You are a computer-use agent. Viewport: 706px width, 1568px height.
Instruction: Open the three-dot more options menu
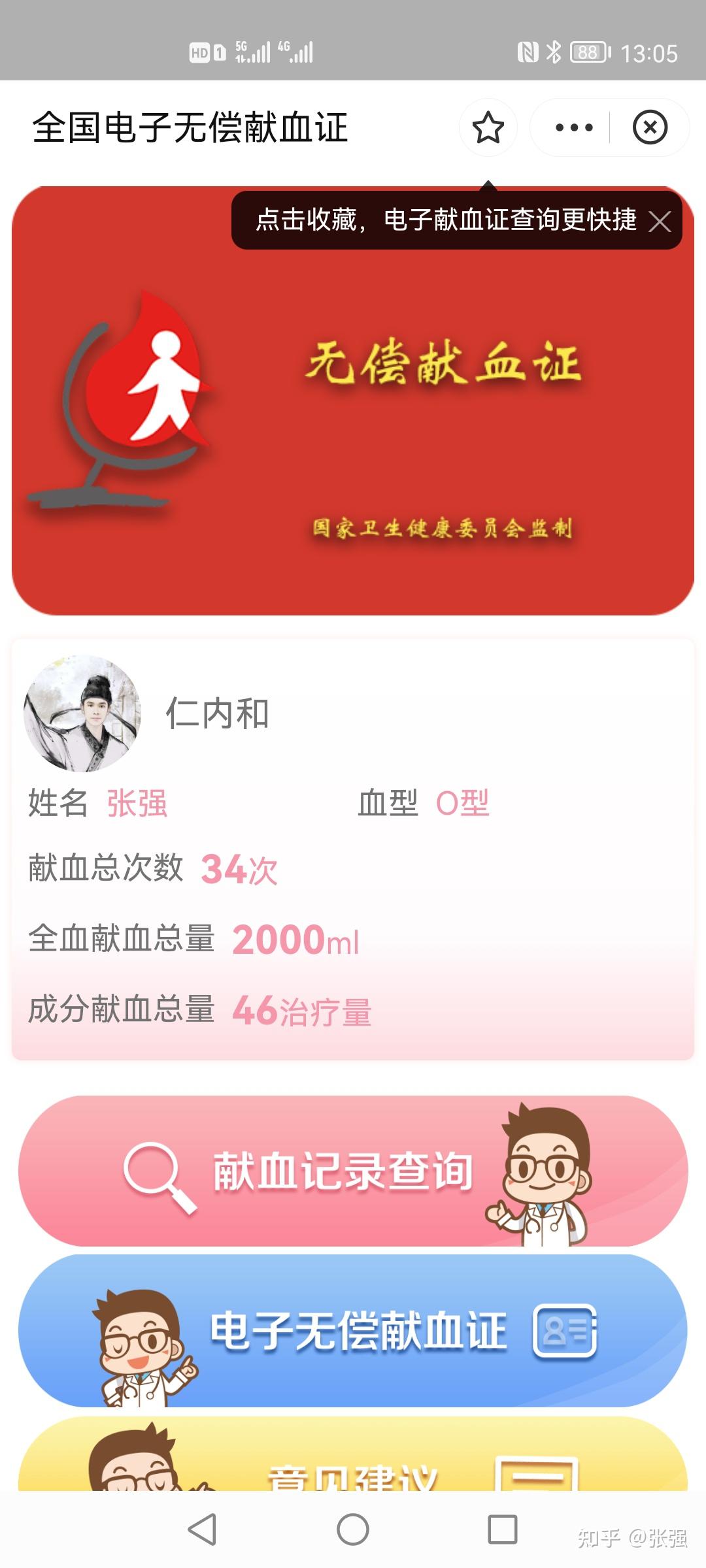(x=573, y=127)
